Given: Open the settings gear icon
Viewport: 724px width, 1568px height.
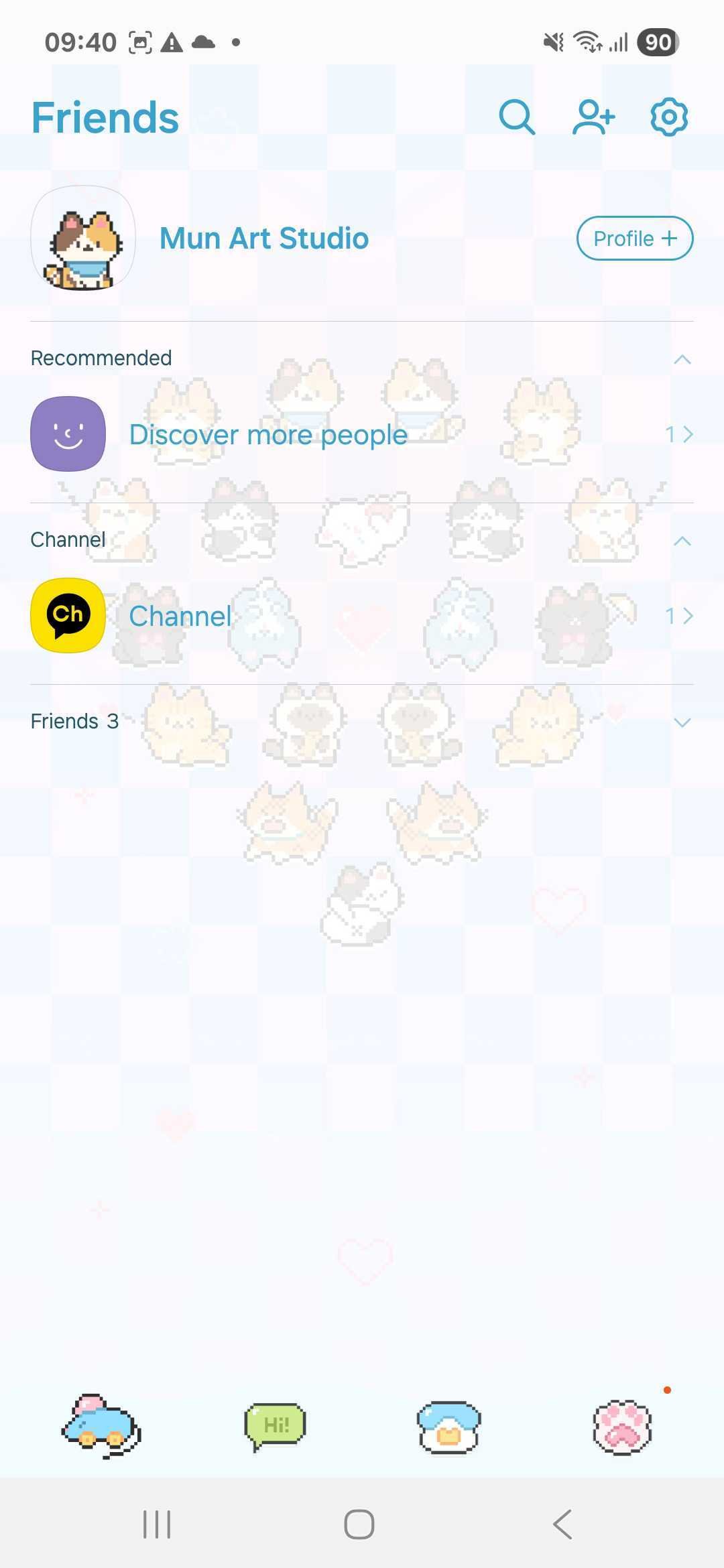Looking at the screenshot, I should coord(669,117).
